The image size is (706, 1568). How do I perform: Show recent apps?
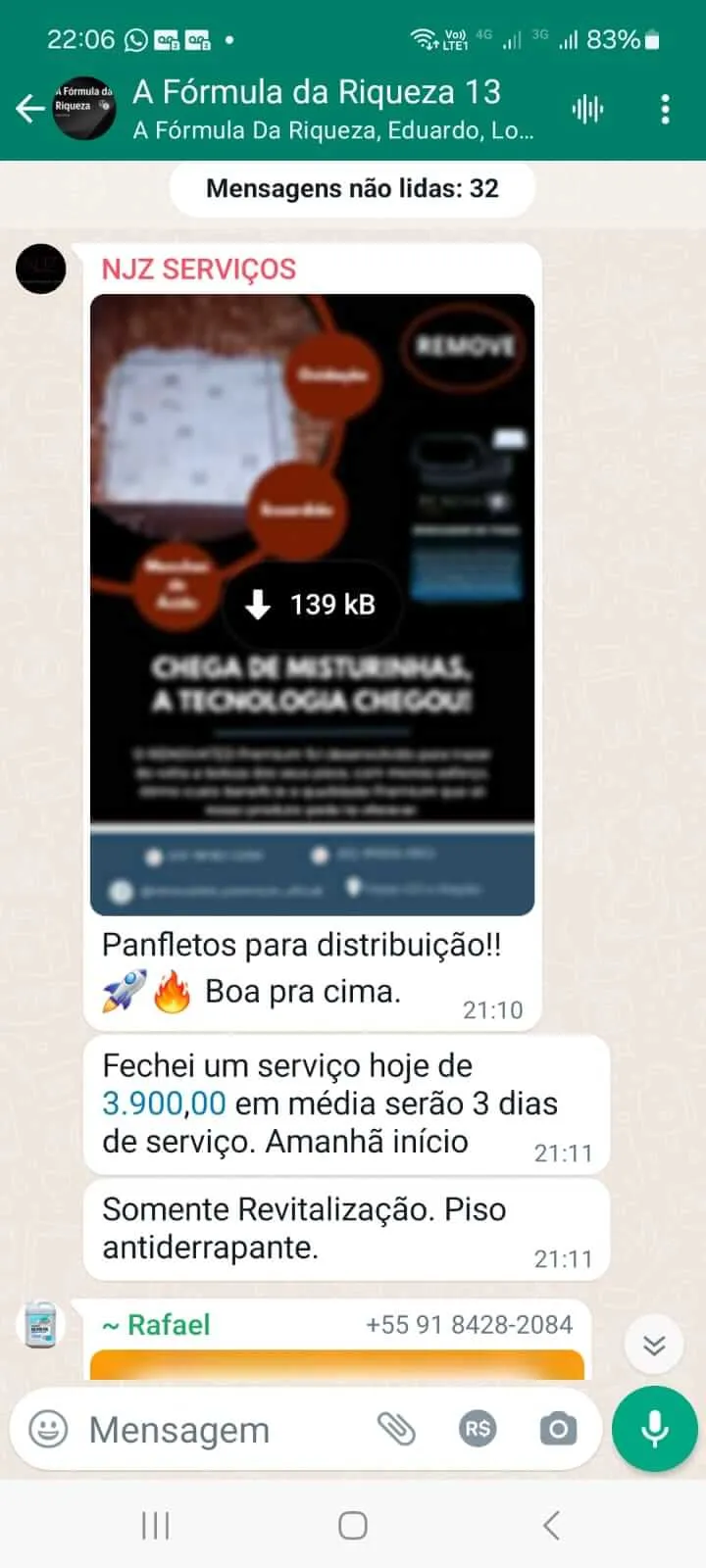point(155,1525)
